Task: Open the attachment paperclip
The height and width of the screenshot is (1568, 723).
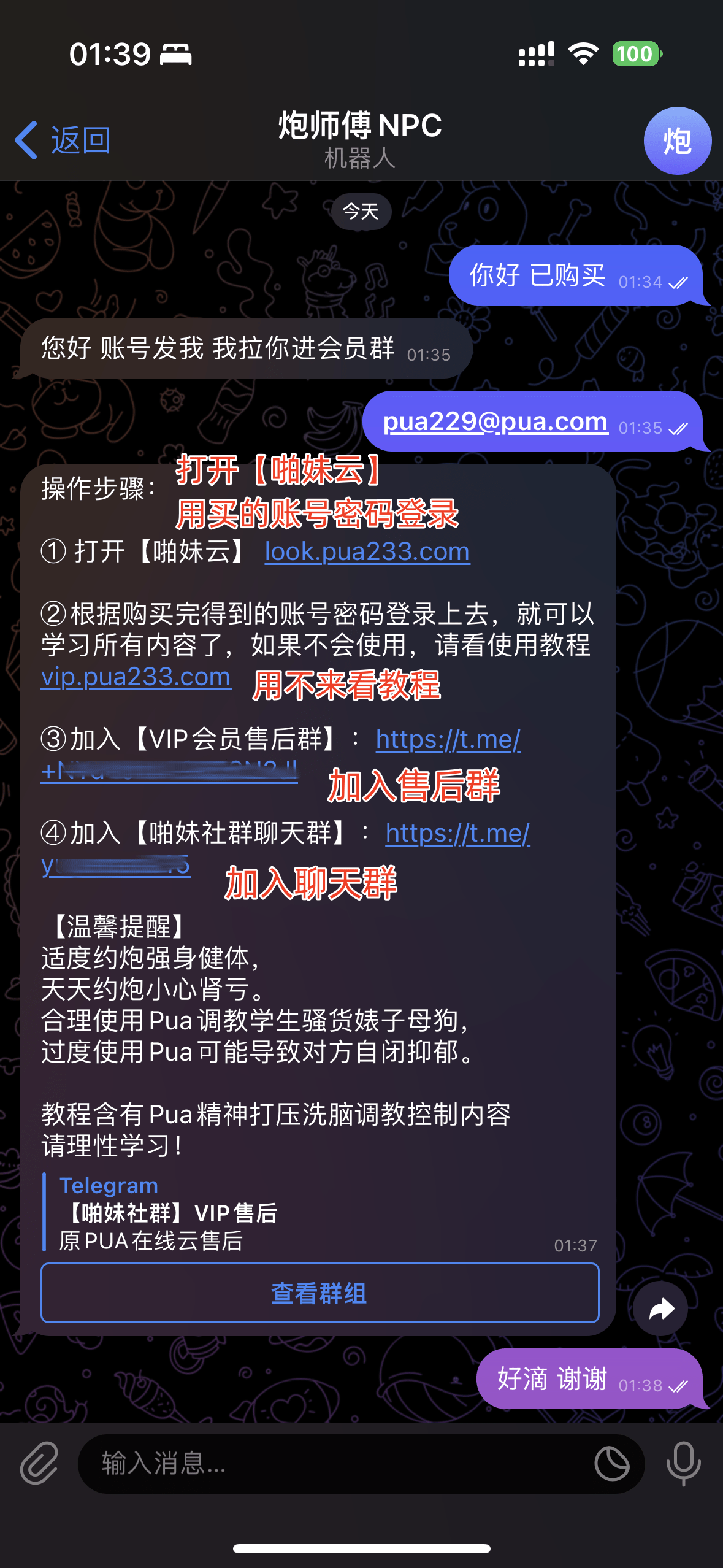Action: click(39, 1463)
